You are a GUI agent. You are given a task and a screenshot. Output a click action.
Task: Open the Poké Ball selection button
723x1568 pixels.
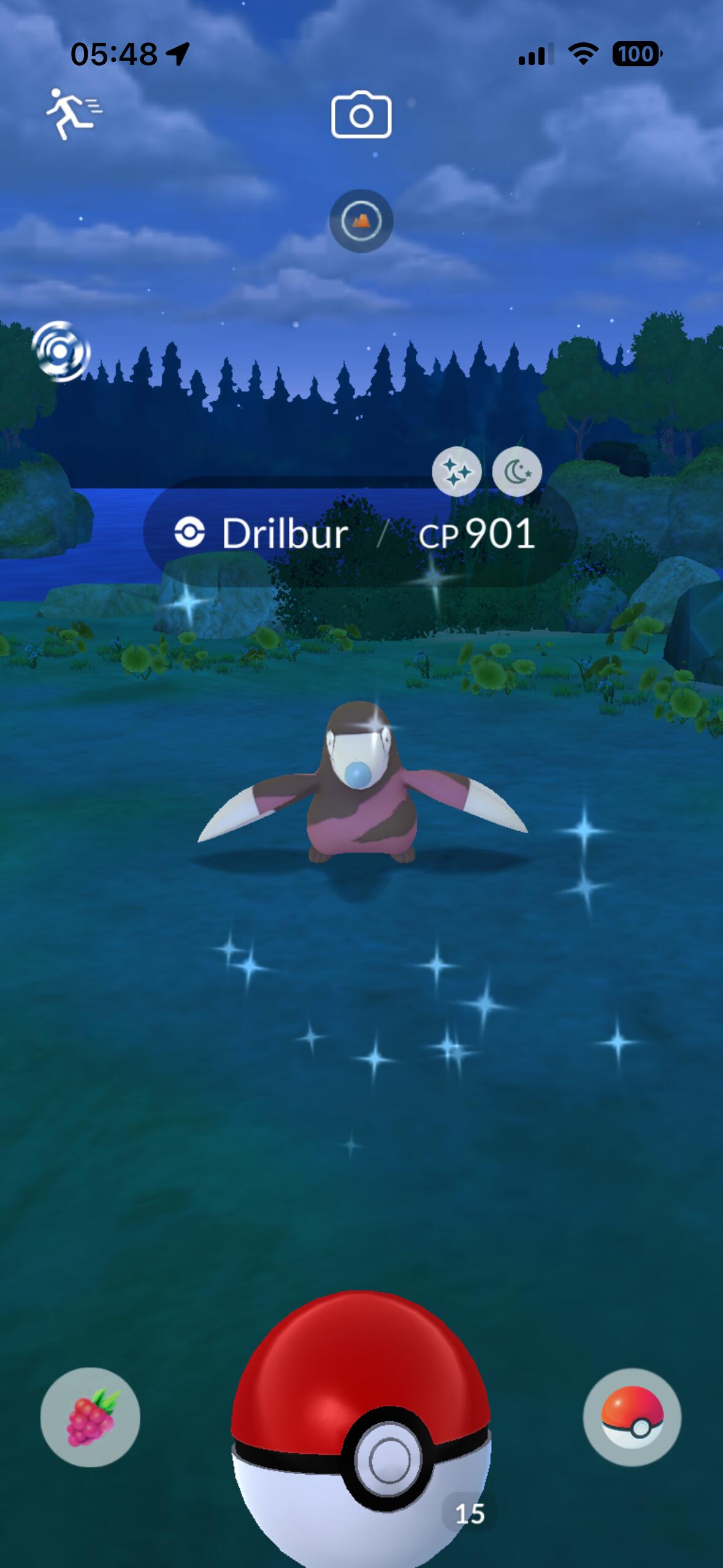pyautogui.click(x=632, y=1417)
